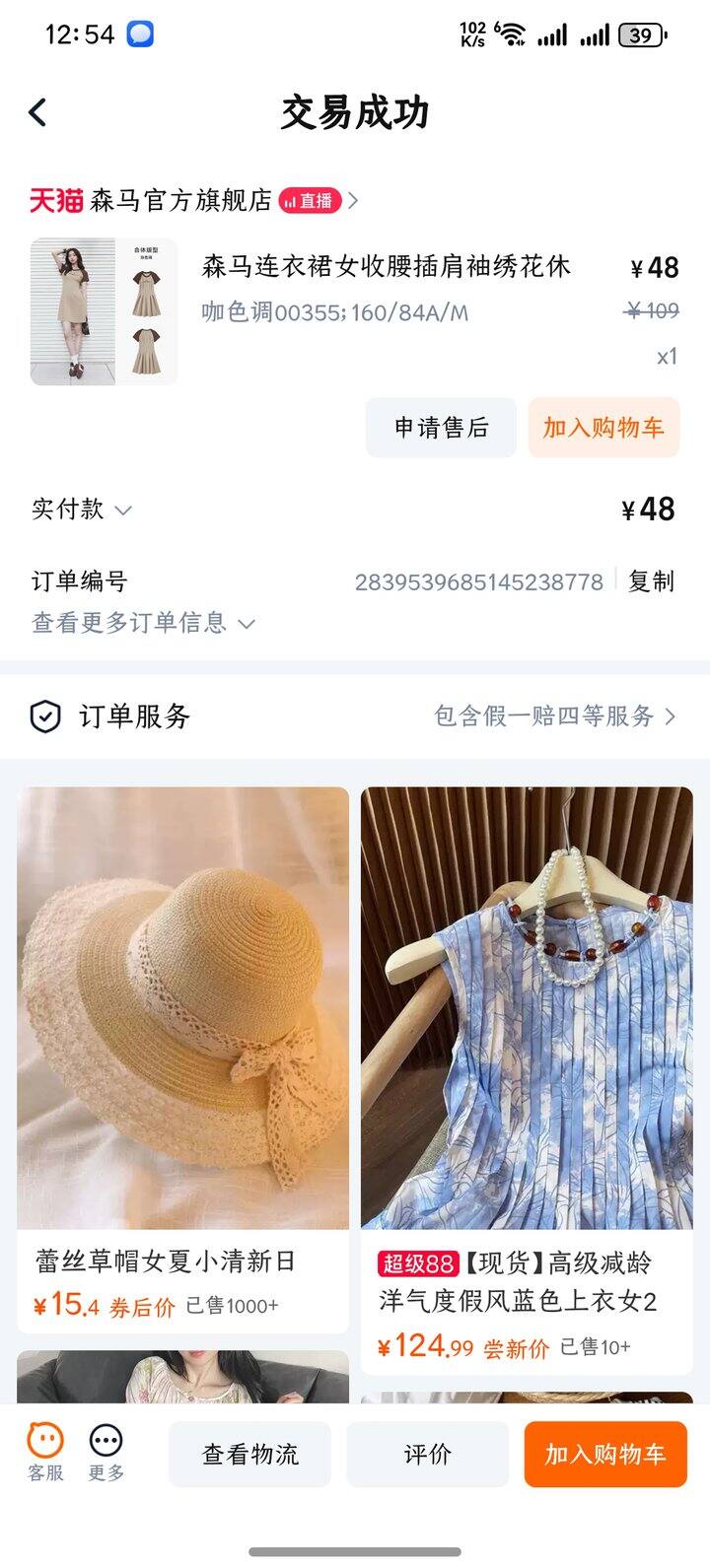Tap 查看物流 to view logistics
Screen dimensions: 710x1568
249,1455
